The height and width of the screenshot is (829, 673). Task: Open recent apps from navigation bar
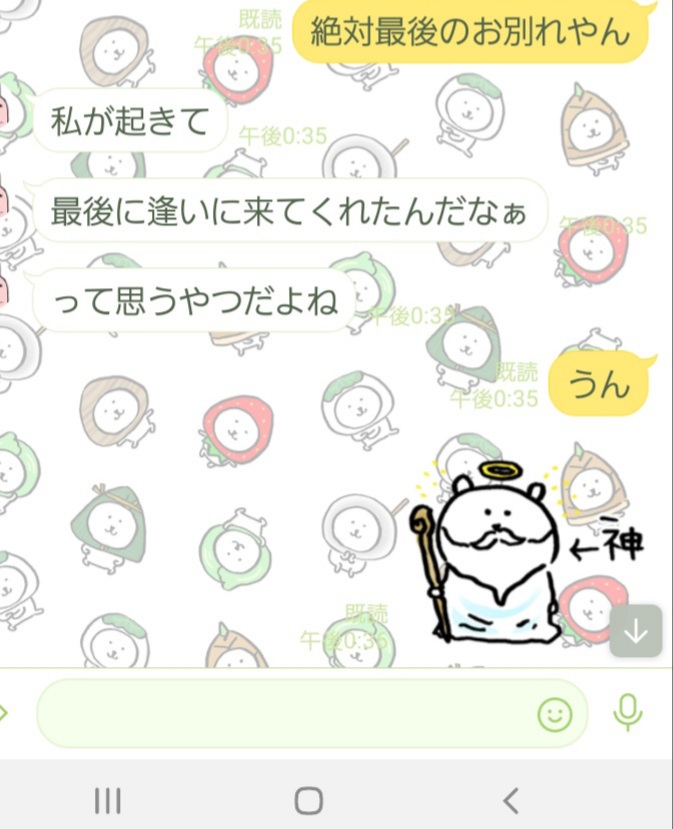click(108, 800)
